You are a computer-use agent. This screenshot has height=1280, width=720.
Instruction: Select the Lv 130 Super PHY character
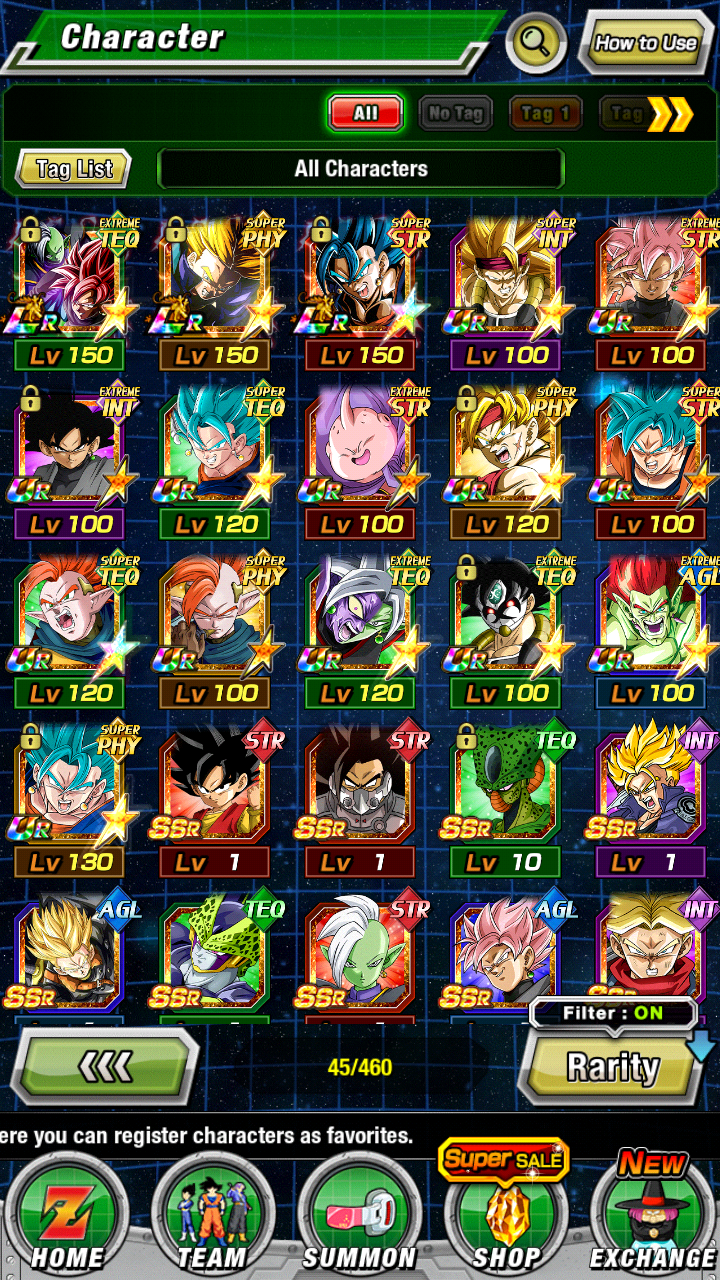tap(70, 790)
